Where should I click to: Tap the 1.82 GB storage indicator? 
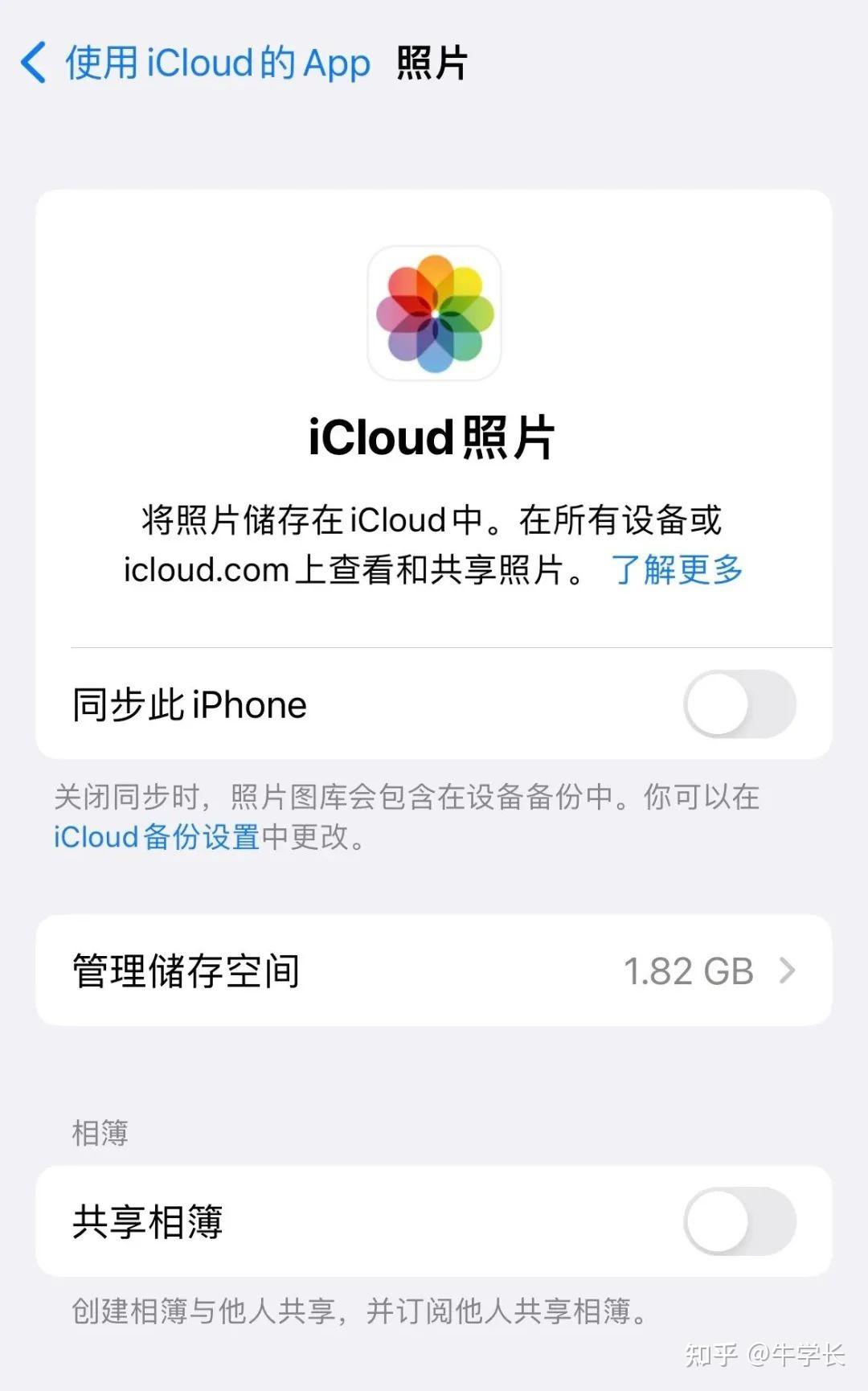pyautogui.click(x=687, y=971)
